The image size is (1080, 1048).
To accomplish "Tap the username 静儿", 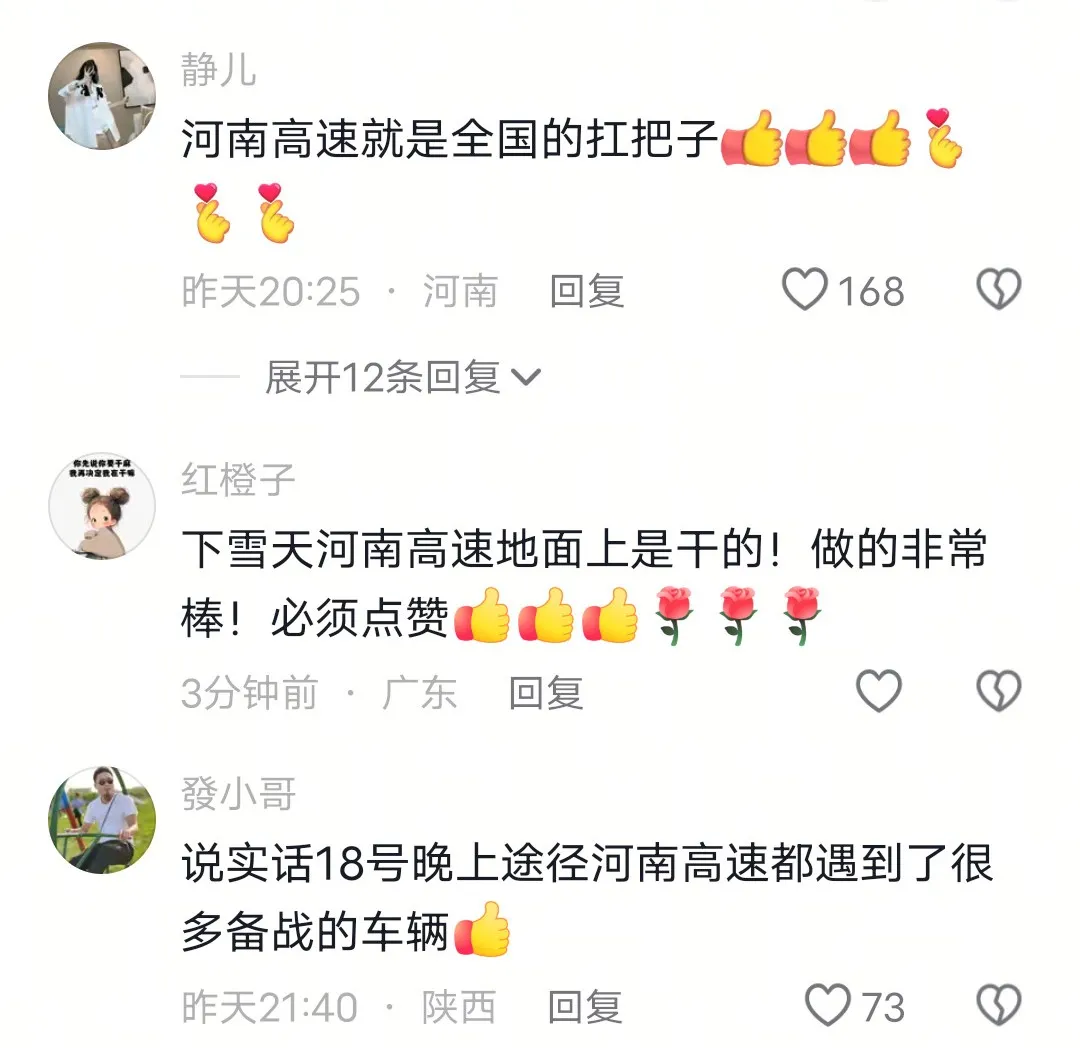I will 219,70.
